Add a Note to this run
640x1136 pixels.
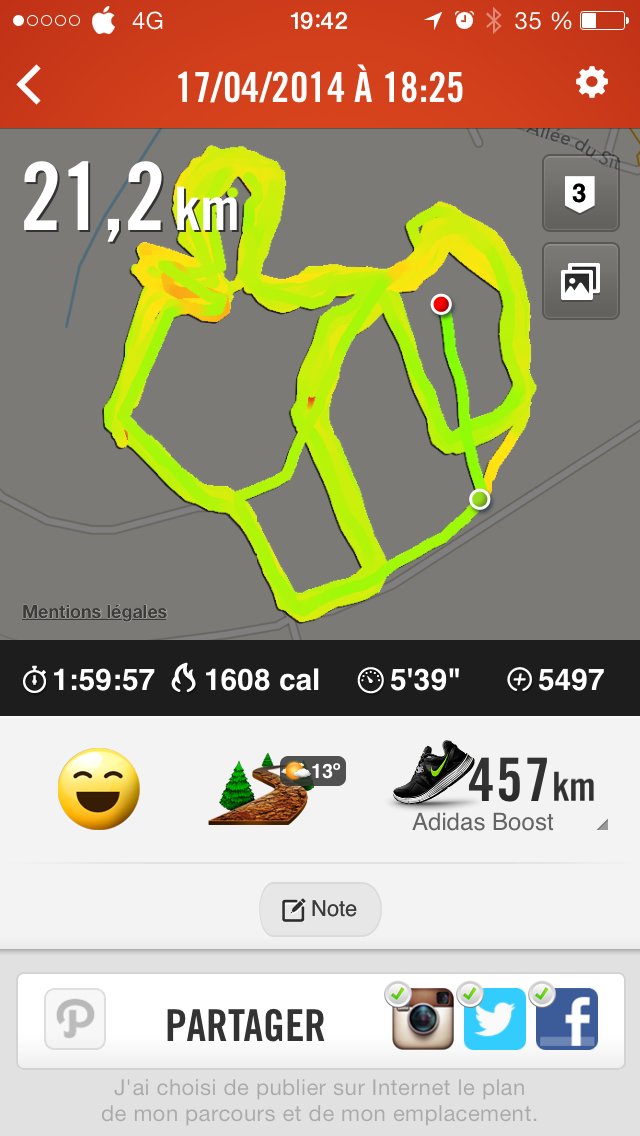click(x=320, y=909)
